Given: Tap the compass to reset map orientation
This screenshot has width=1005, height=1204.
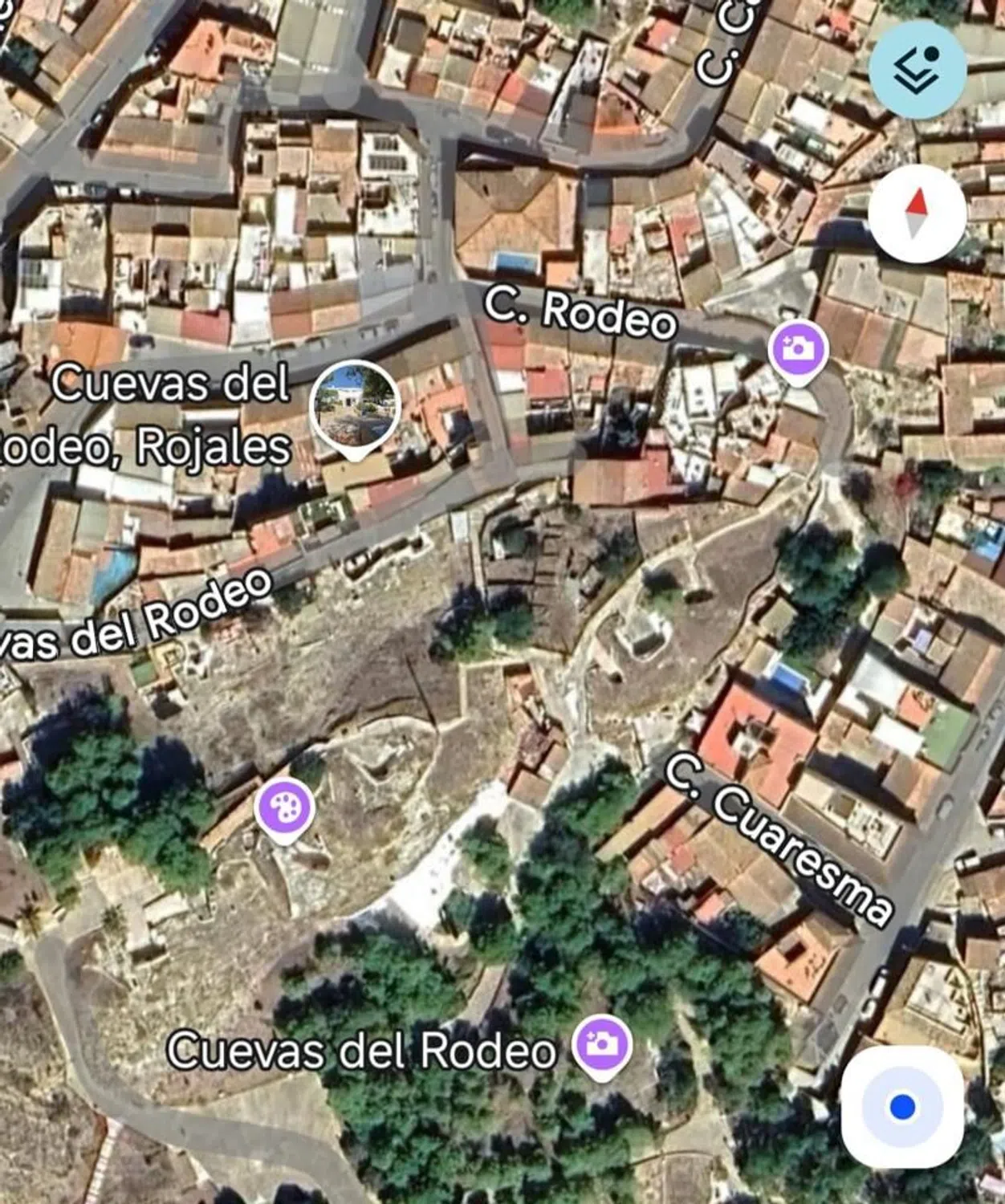Looking at the screenshot, I should pos(917,214).
